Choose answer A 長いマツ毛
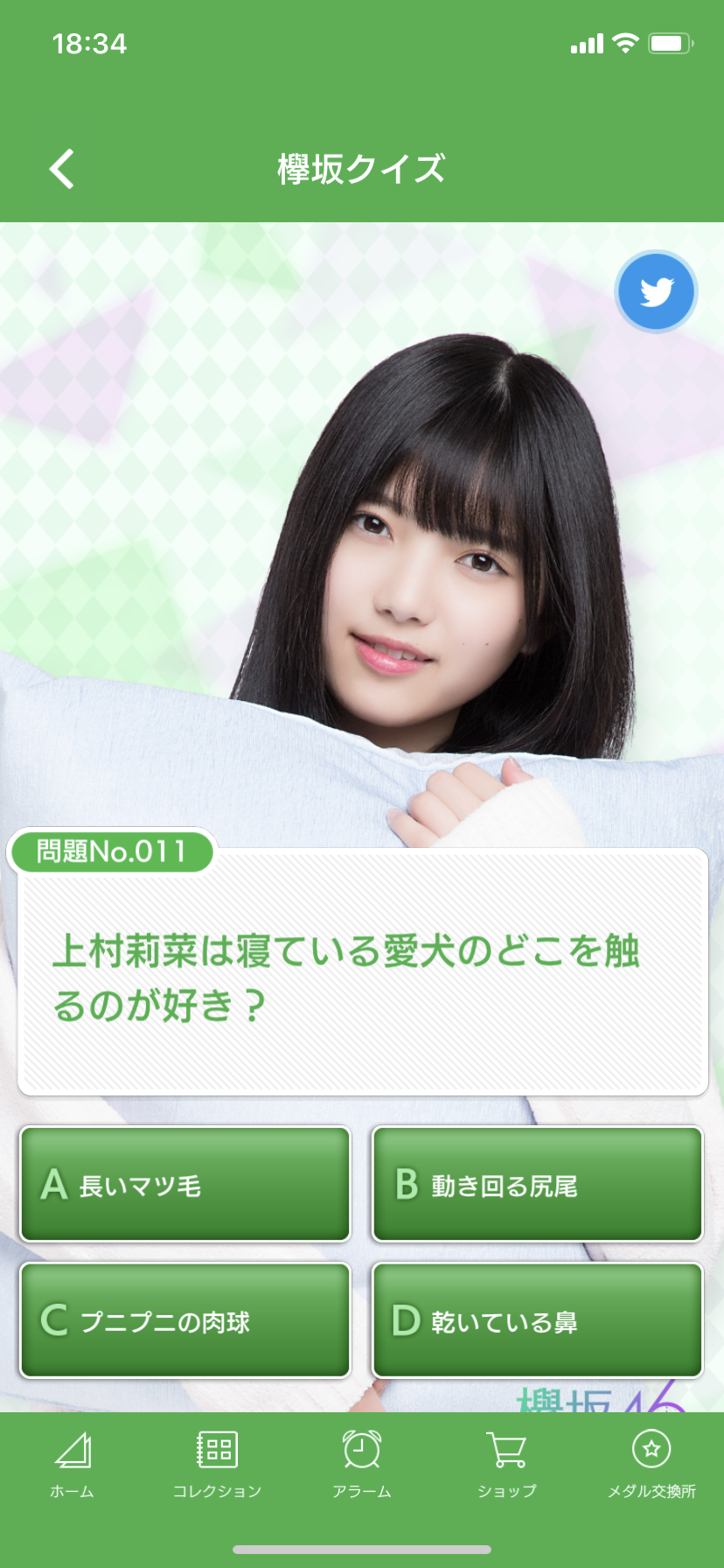Viewport: 724px width, 1568px height. pos(185,1184)
